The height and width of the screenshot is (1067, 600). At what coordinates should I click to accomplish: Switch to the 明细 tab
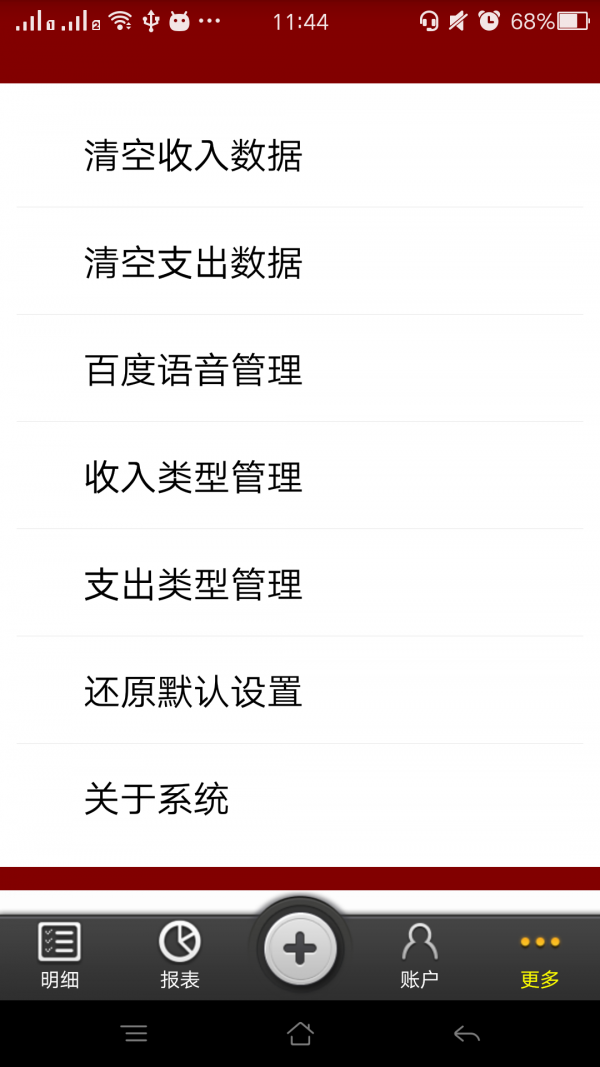click(x=60, y=955)
